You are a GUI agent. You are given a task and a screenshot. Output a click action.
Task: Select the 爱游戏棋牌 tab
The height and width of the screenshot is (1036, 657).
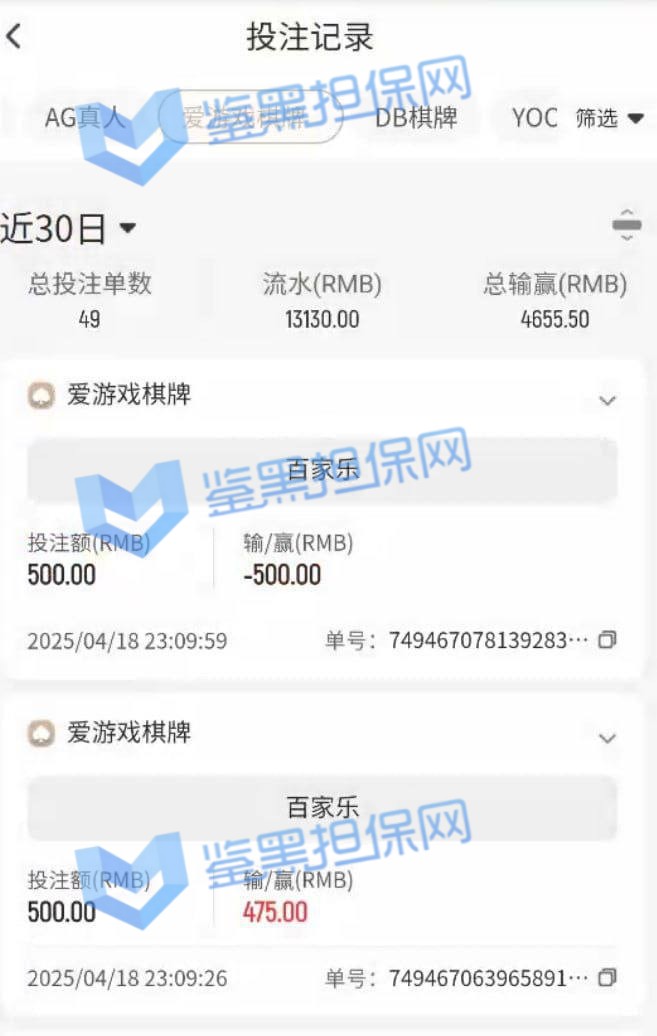pyautogui.click(x=250, y=117)
